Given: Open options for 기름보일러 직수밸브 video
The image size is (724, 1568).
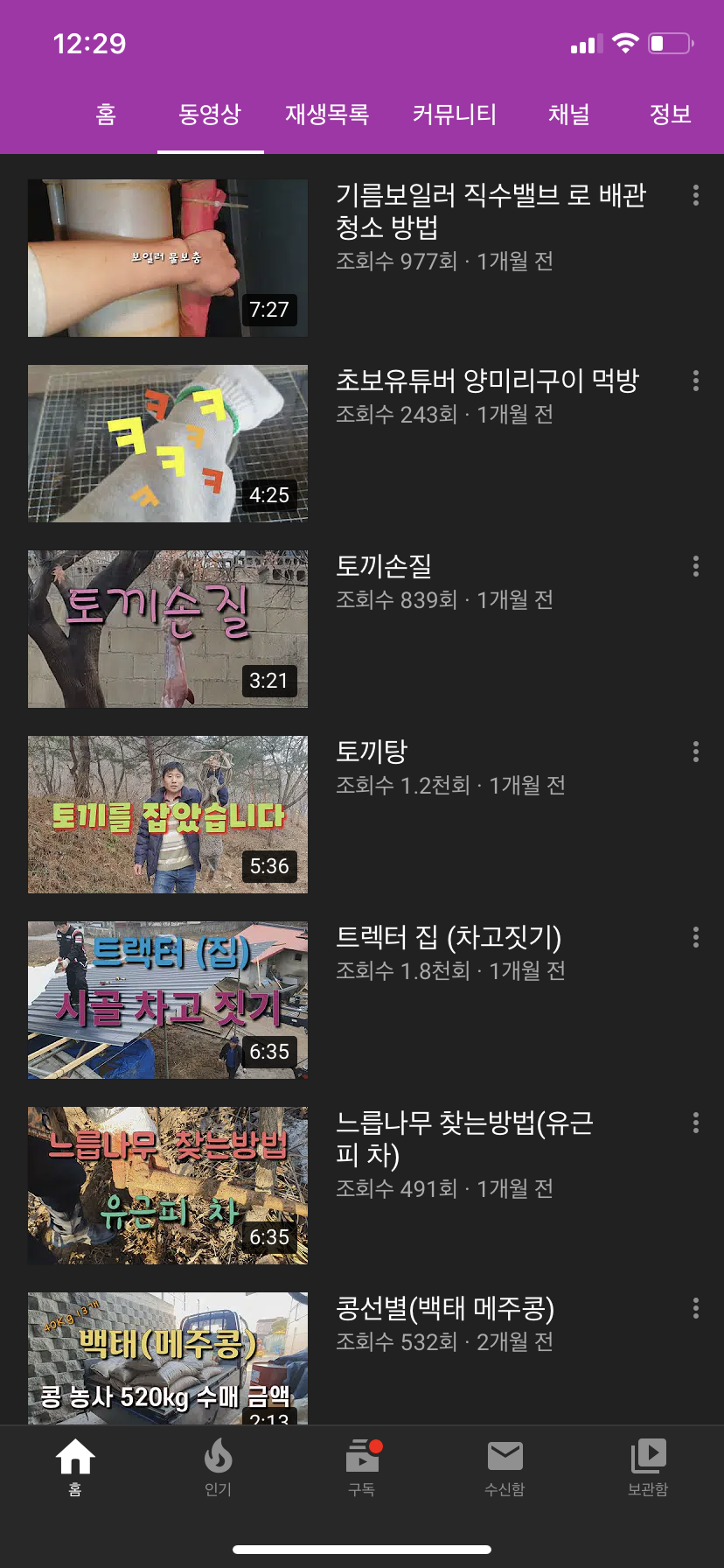Looking at the screenshot, I should pyautogui.click(x=696, y=195).
